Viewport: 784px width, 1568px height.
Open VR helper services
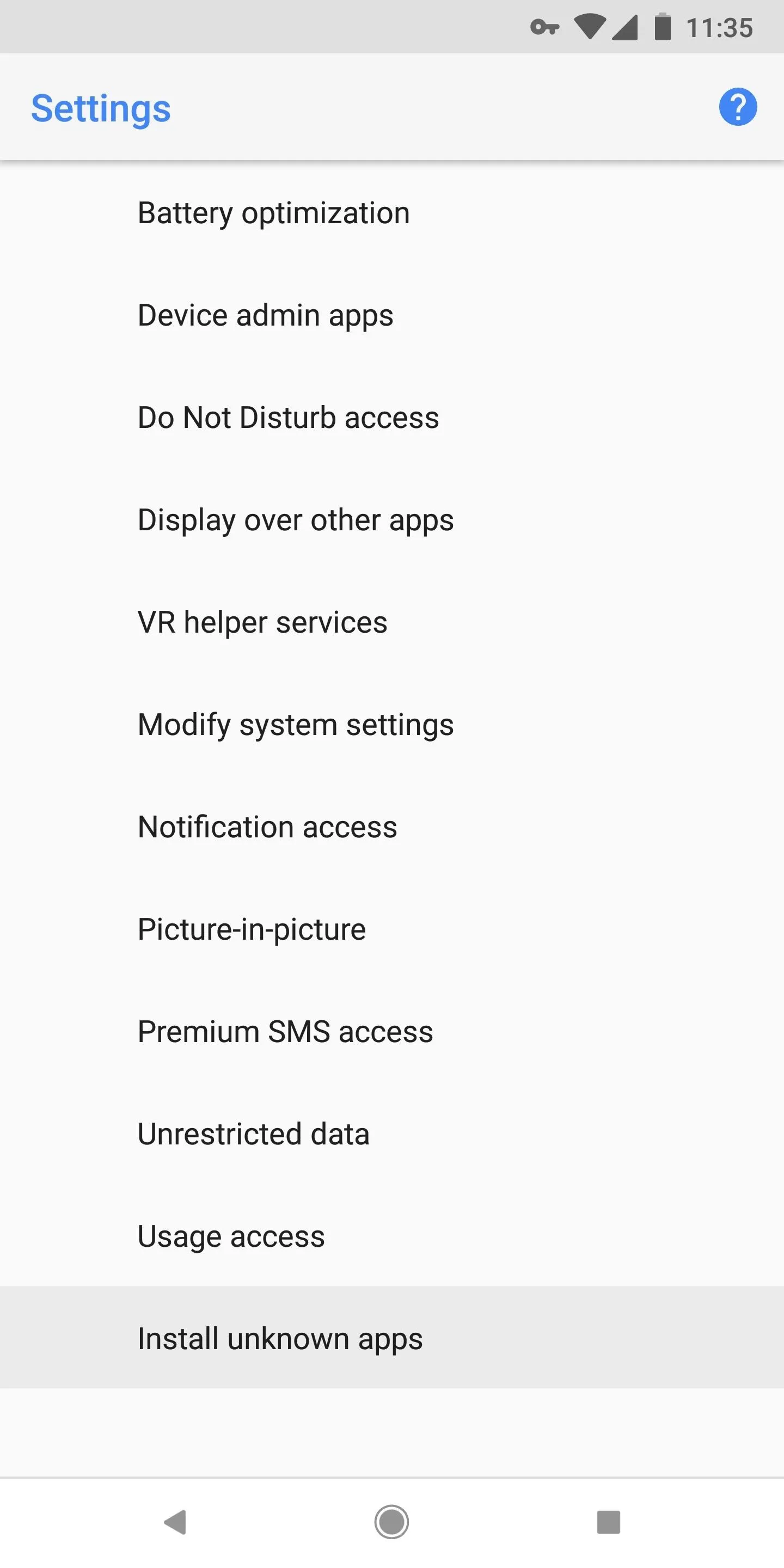[392, 622]
